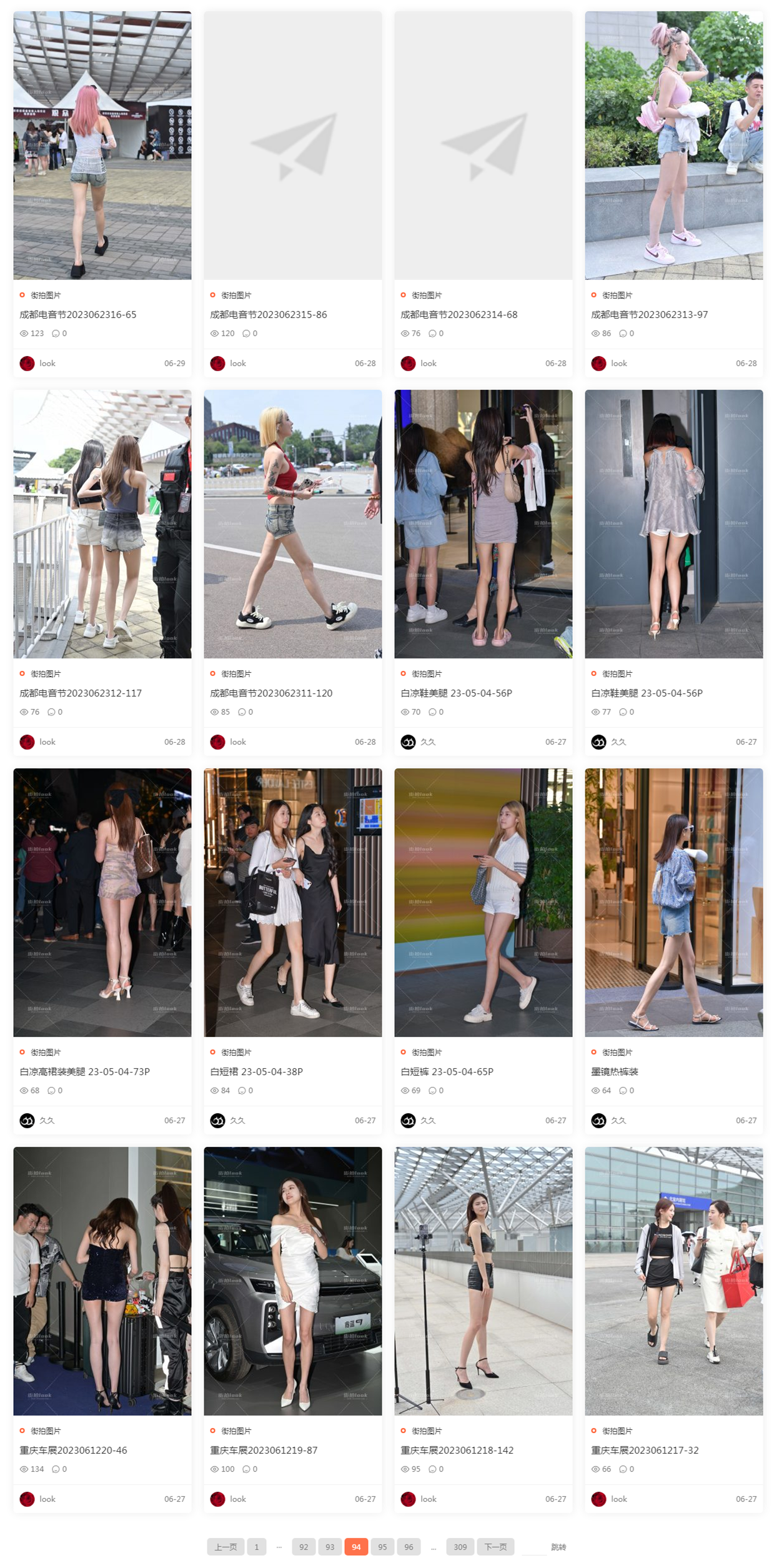Jump to page 1
This screenshot has width=784, height=1568.
pos(256,1547)
